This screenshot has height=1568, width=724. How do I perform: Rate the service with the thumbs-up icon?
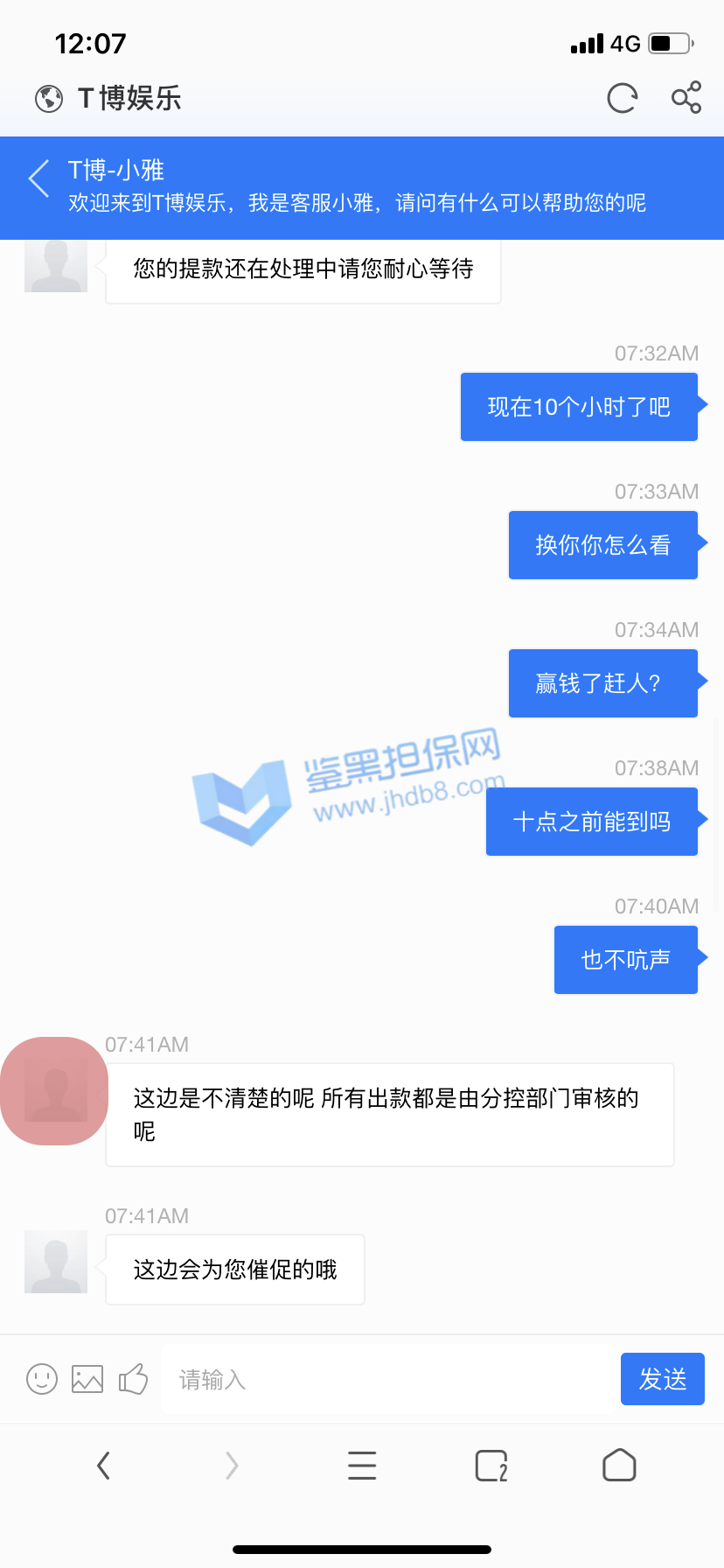[x=133, y=1379]
